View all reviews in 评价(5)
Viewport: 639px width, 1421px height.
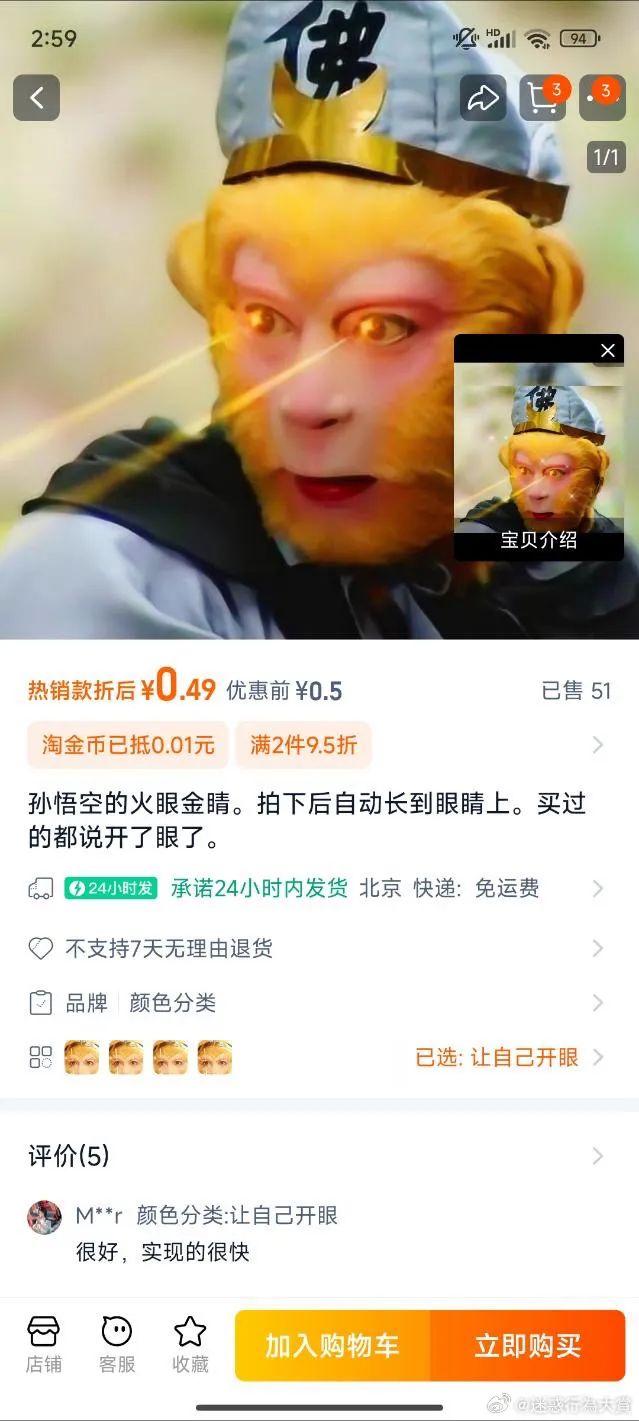(x=318, y=1157)
